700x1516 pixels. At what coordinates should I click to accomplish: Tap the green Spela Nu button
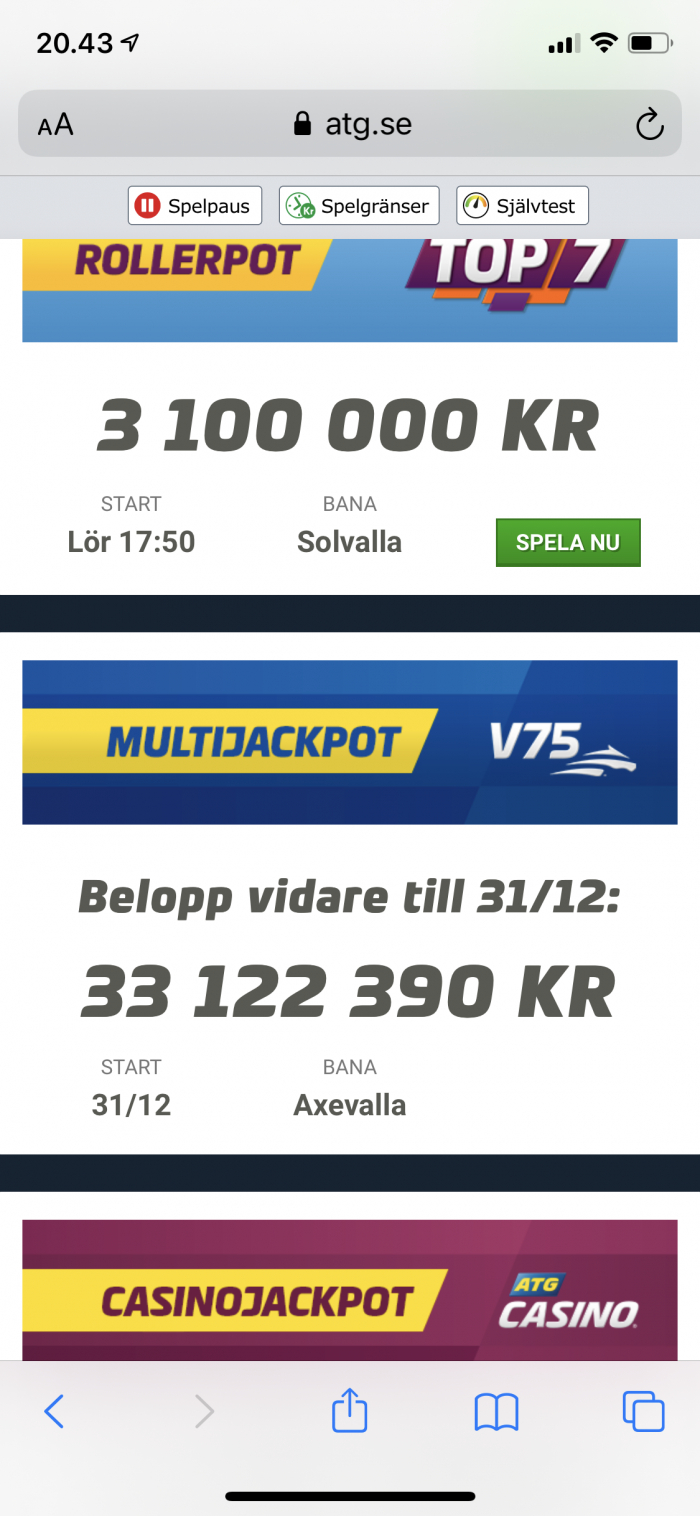(x=568, y=543)
